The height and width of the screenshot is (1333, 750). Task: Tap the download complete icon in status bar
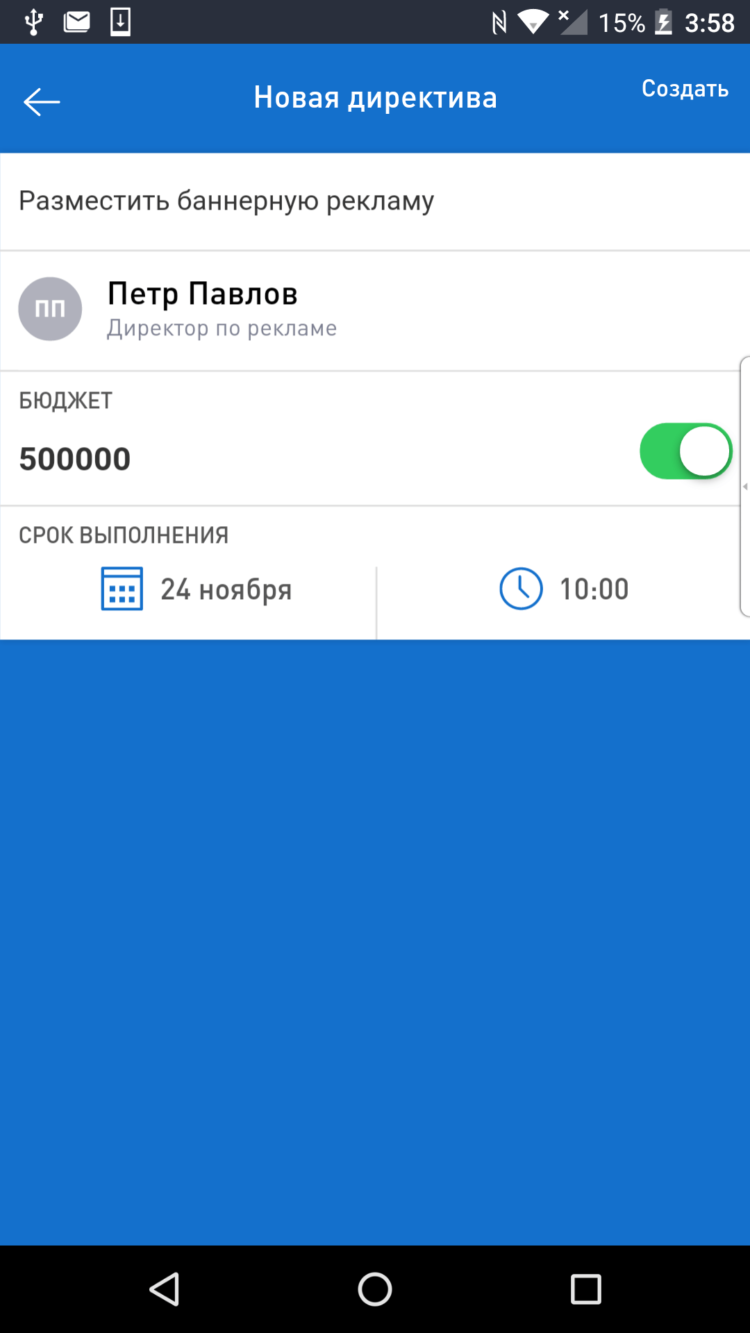click(x=121, y=21)
